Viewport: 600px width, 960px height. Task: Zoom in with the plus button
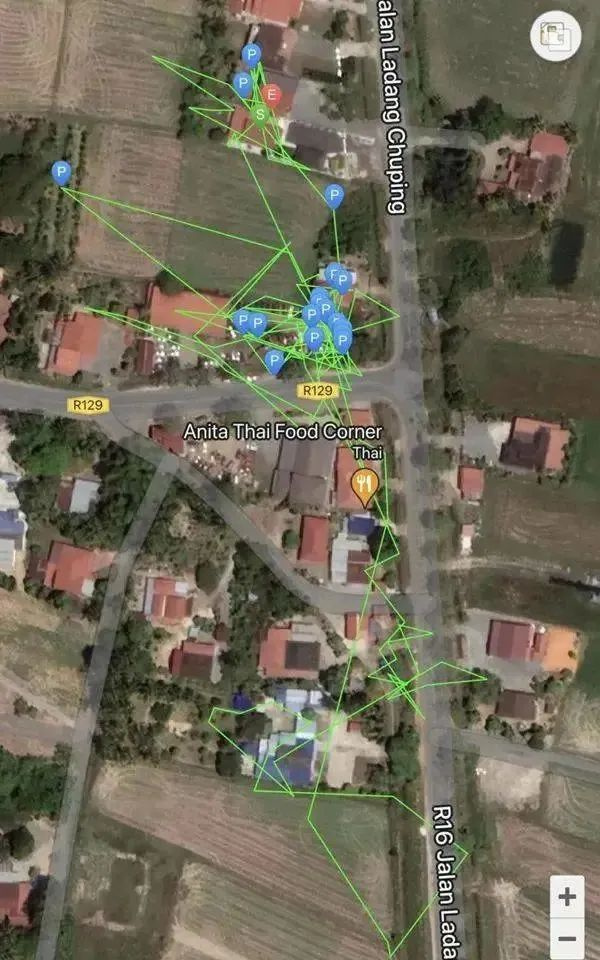click(x=567, y=897)
